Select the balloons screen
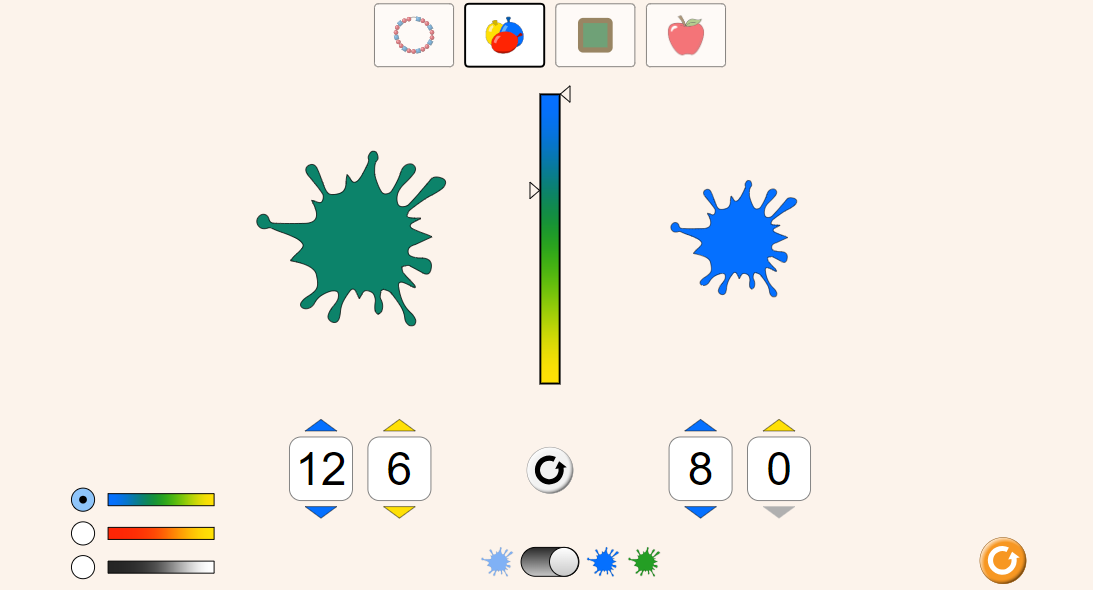The height and width of the screenshot is (590, 1093). 504,35
